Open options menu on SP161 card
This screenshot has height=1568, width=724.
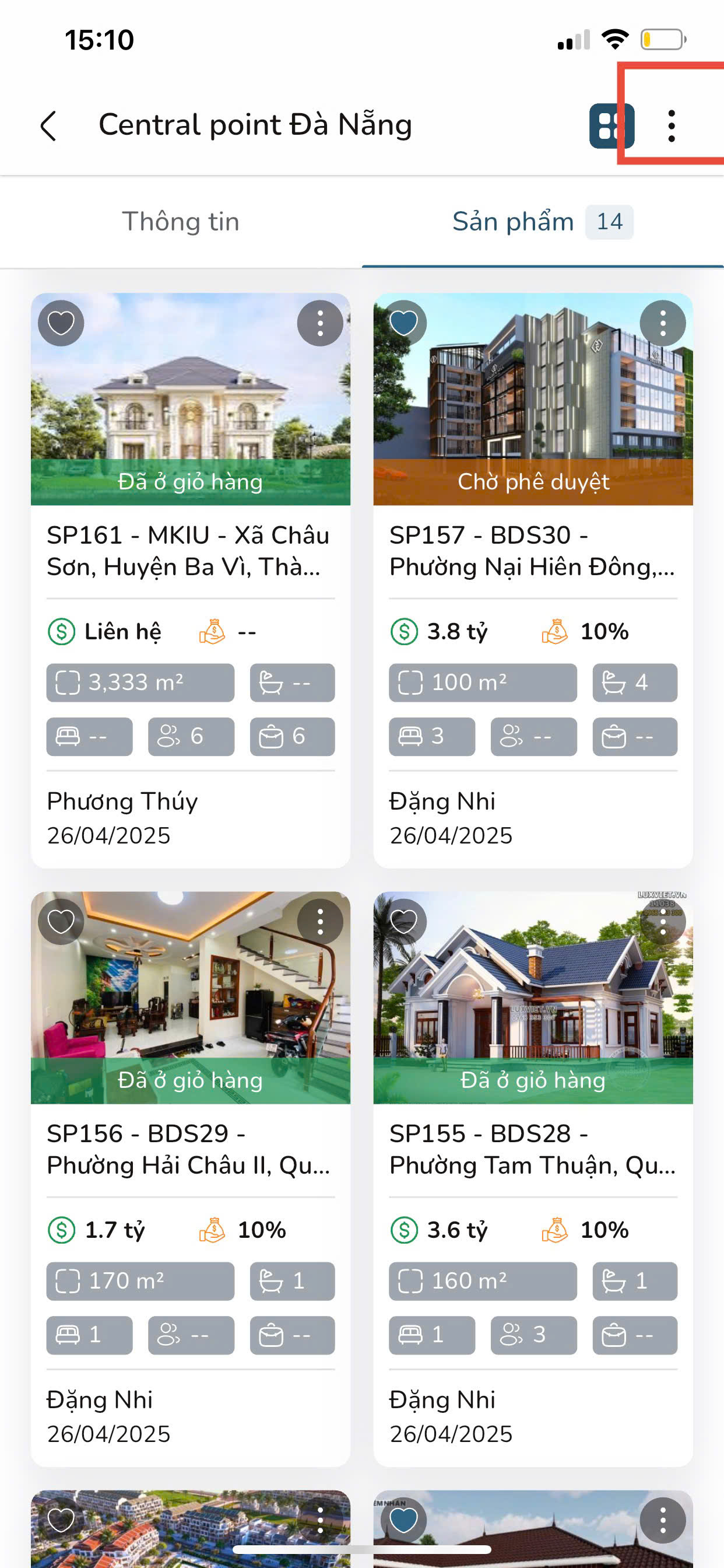[320, 323]
